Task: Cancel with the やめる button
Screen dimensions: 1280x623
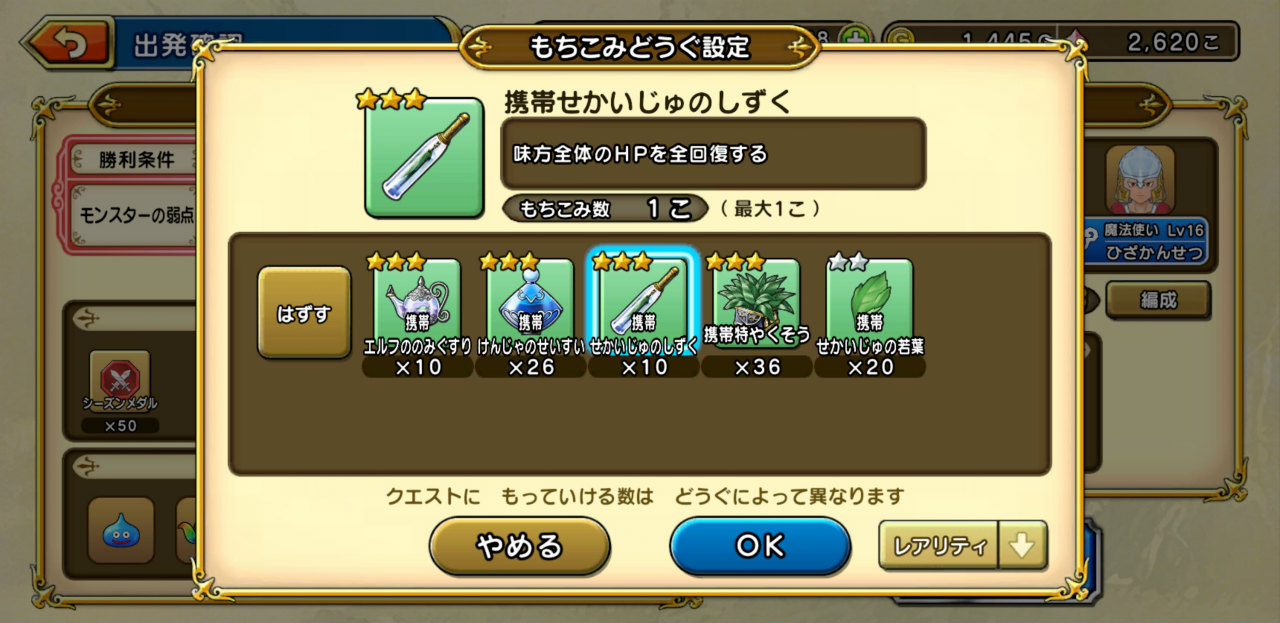Action: 520,546
